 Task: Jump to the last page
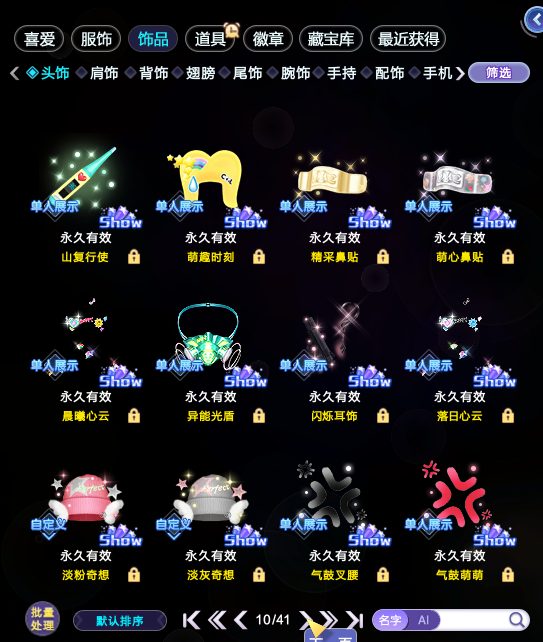tap(355, 620)
